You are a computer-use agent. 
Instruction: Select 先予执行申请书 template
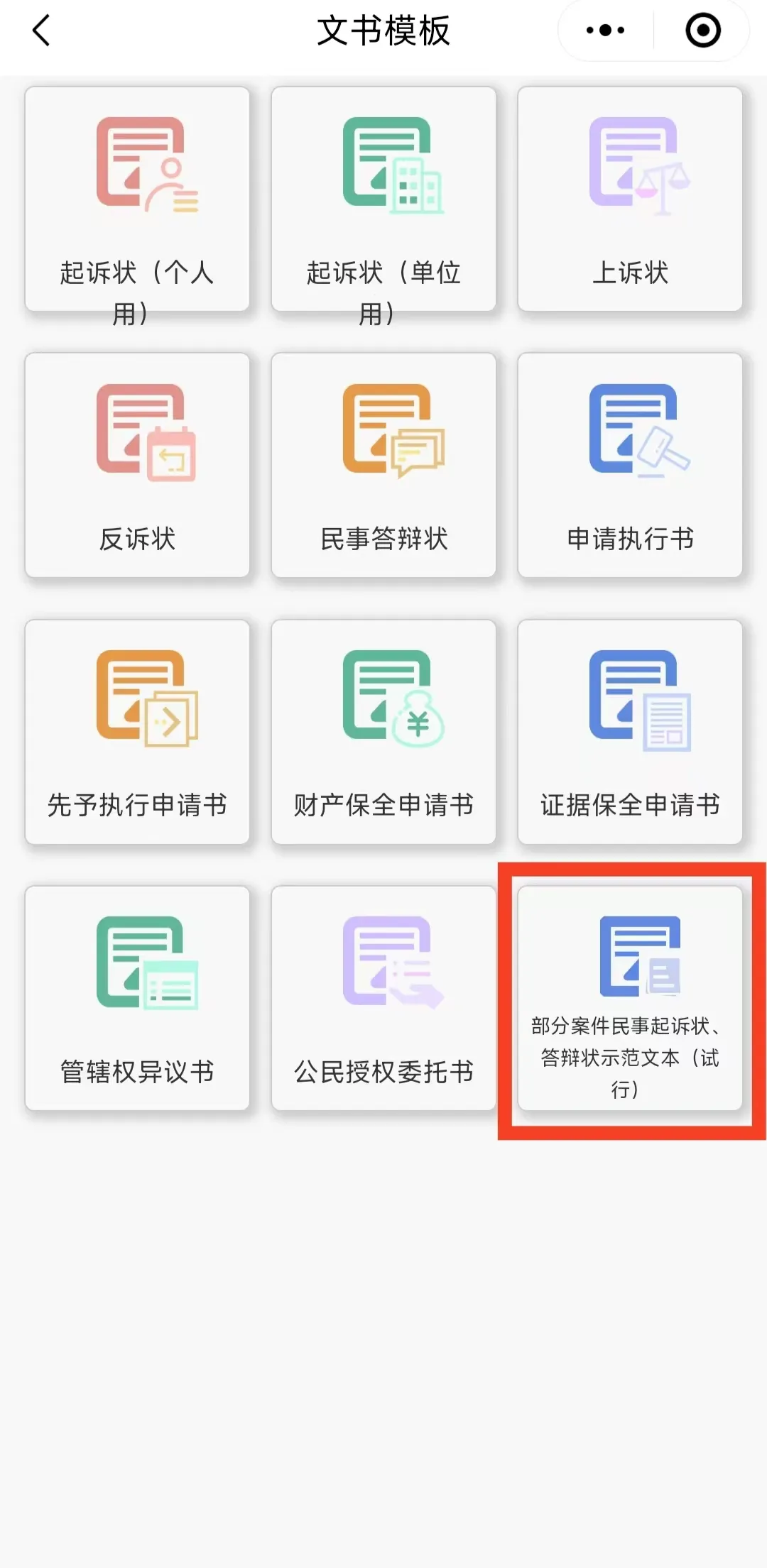pyautogui.click(x=137, y=732)
